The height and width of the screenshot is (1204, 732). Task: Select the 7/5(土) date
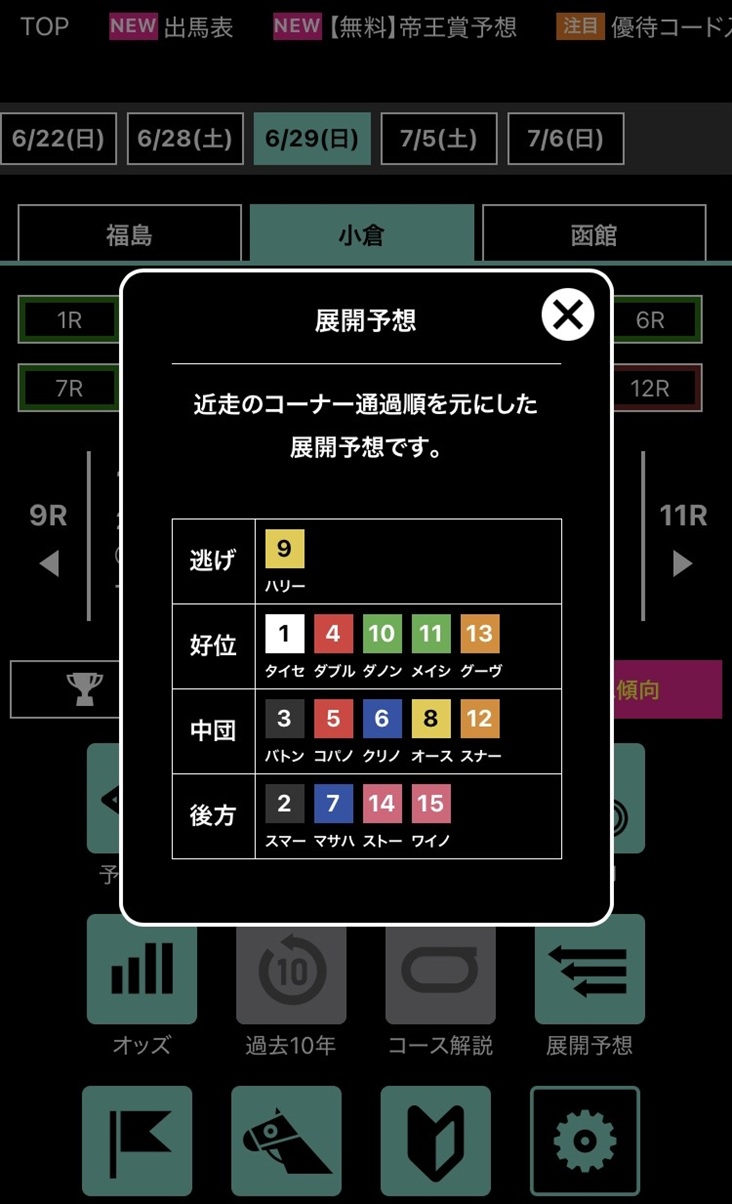(438, 139)
